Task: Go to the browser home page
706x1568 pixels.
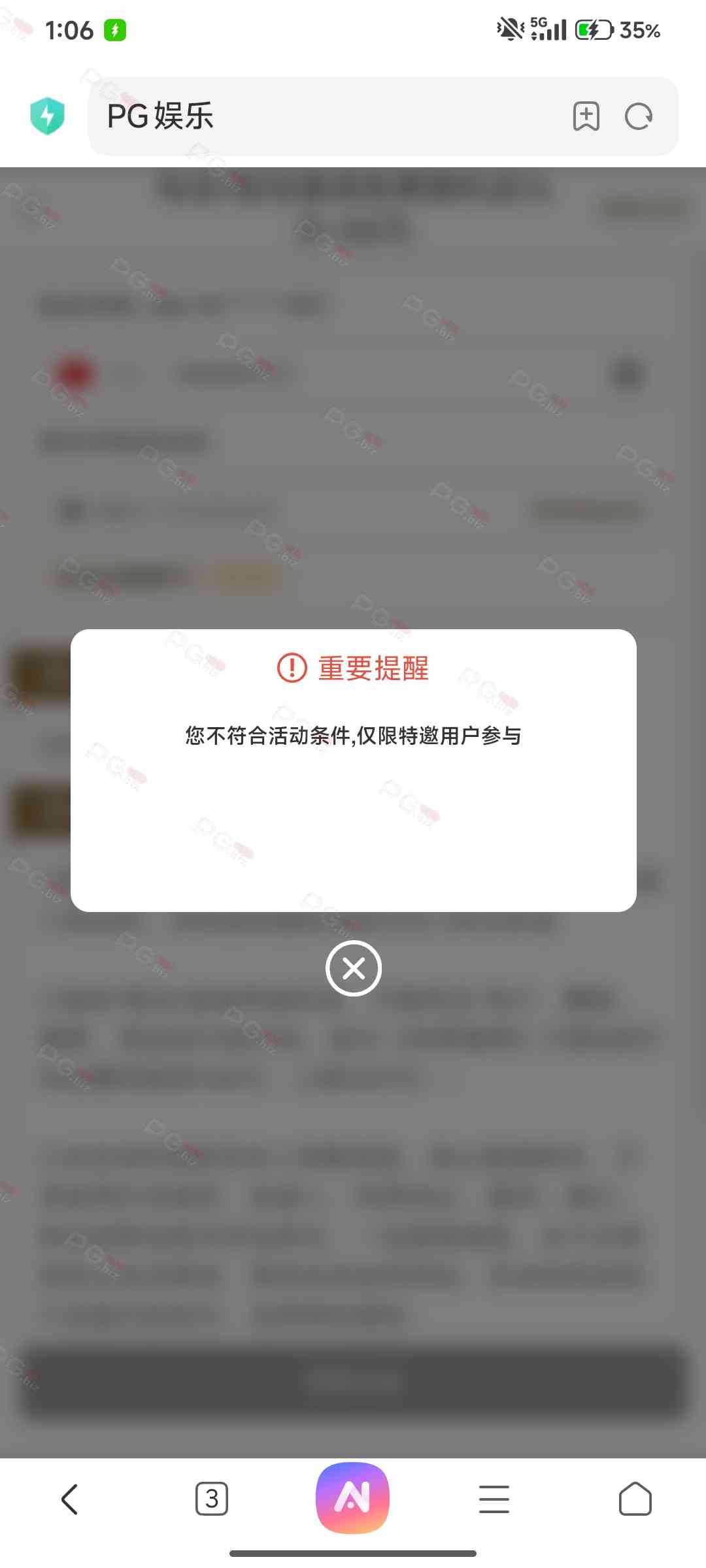Action: pos(635,1499)
